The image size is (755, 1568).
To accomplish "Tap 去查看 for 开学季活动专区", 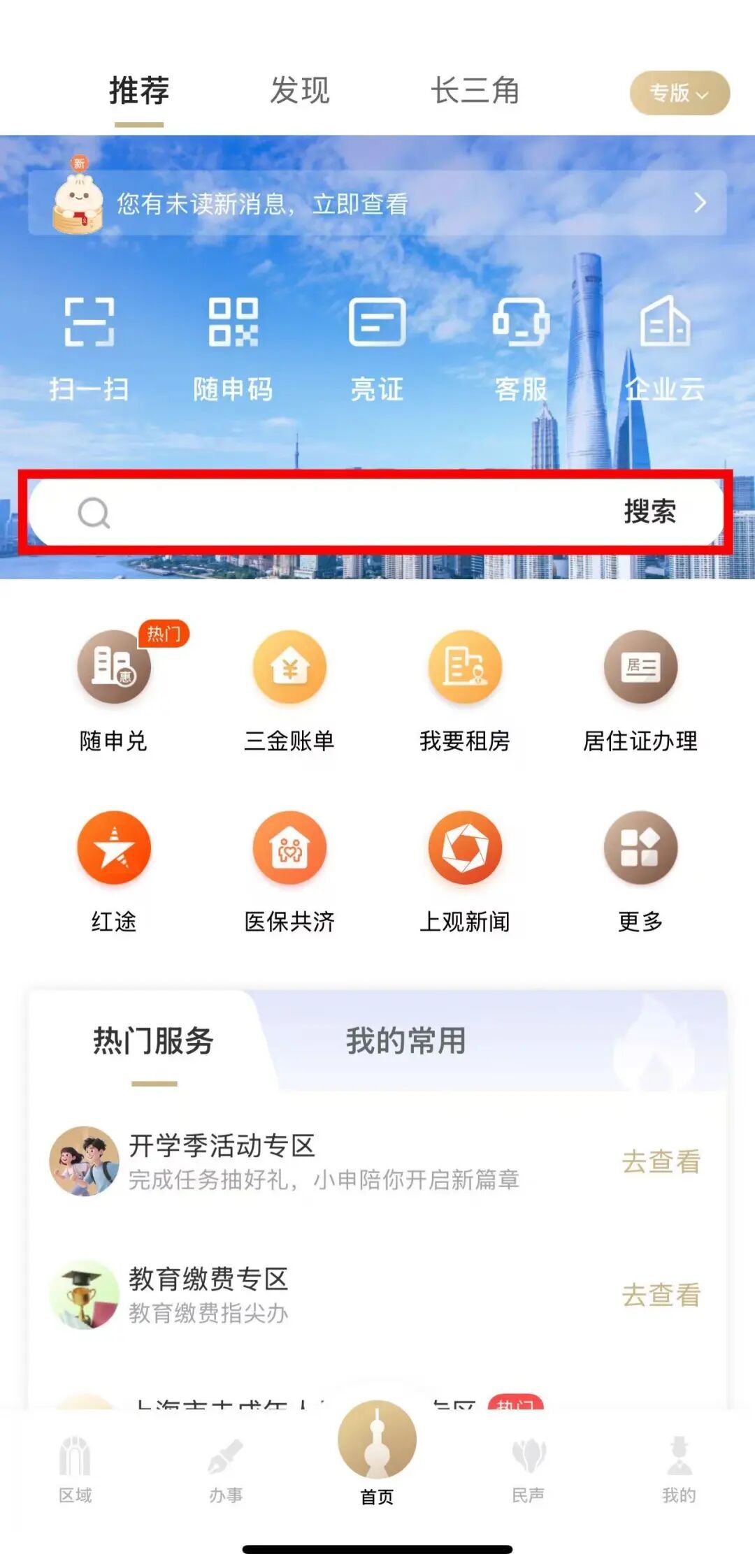I will click(661, 1161).
